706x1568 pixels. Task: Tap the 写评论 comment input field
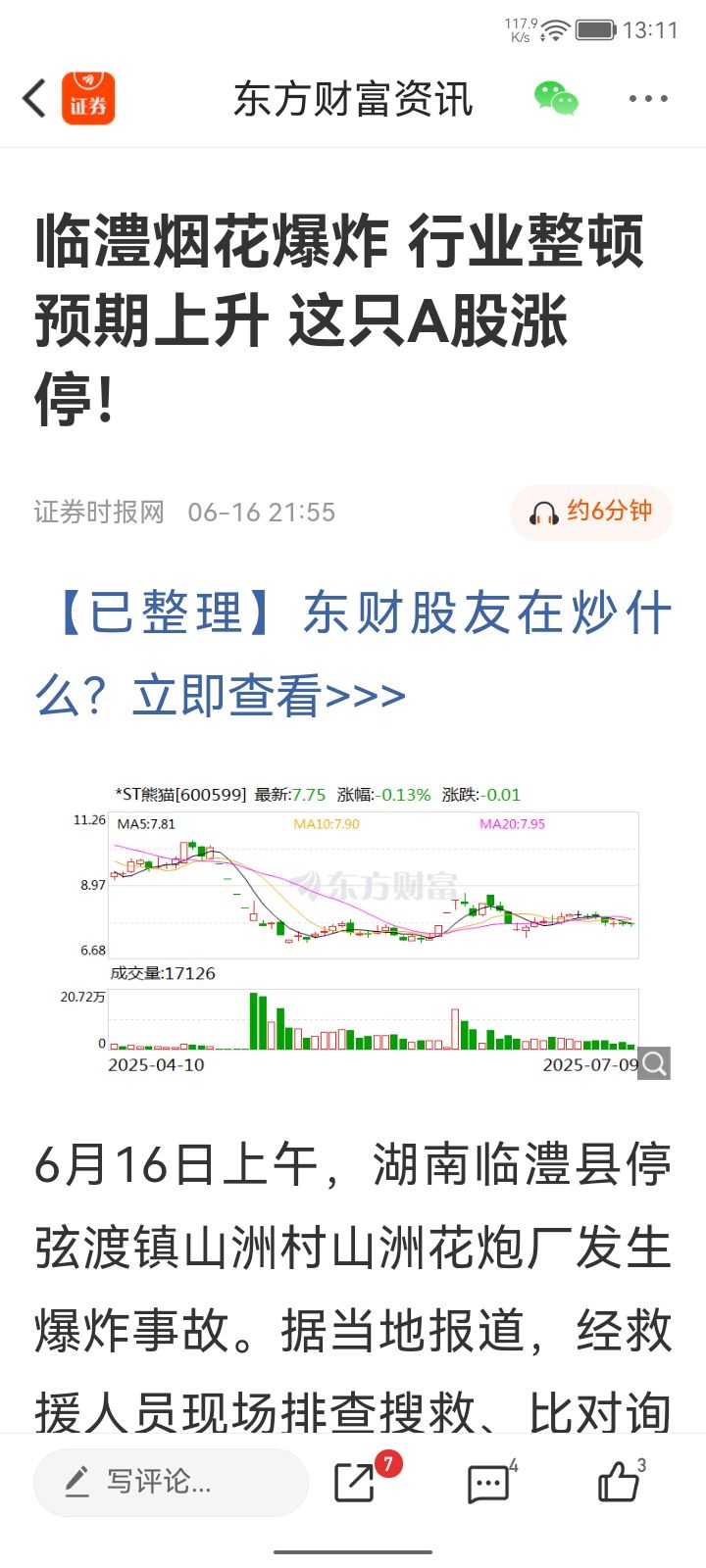pos(172,1482)
